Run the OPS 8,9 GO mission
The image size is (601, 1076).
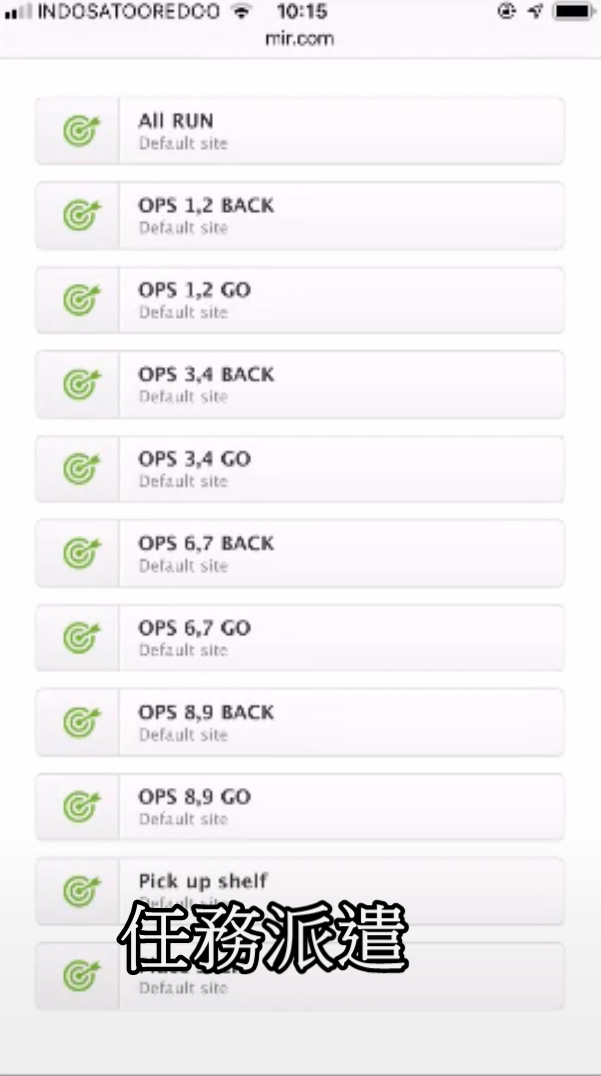coord(300,807)
